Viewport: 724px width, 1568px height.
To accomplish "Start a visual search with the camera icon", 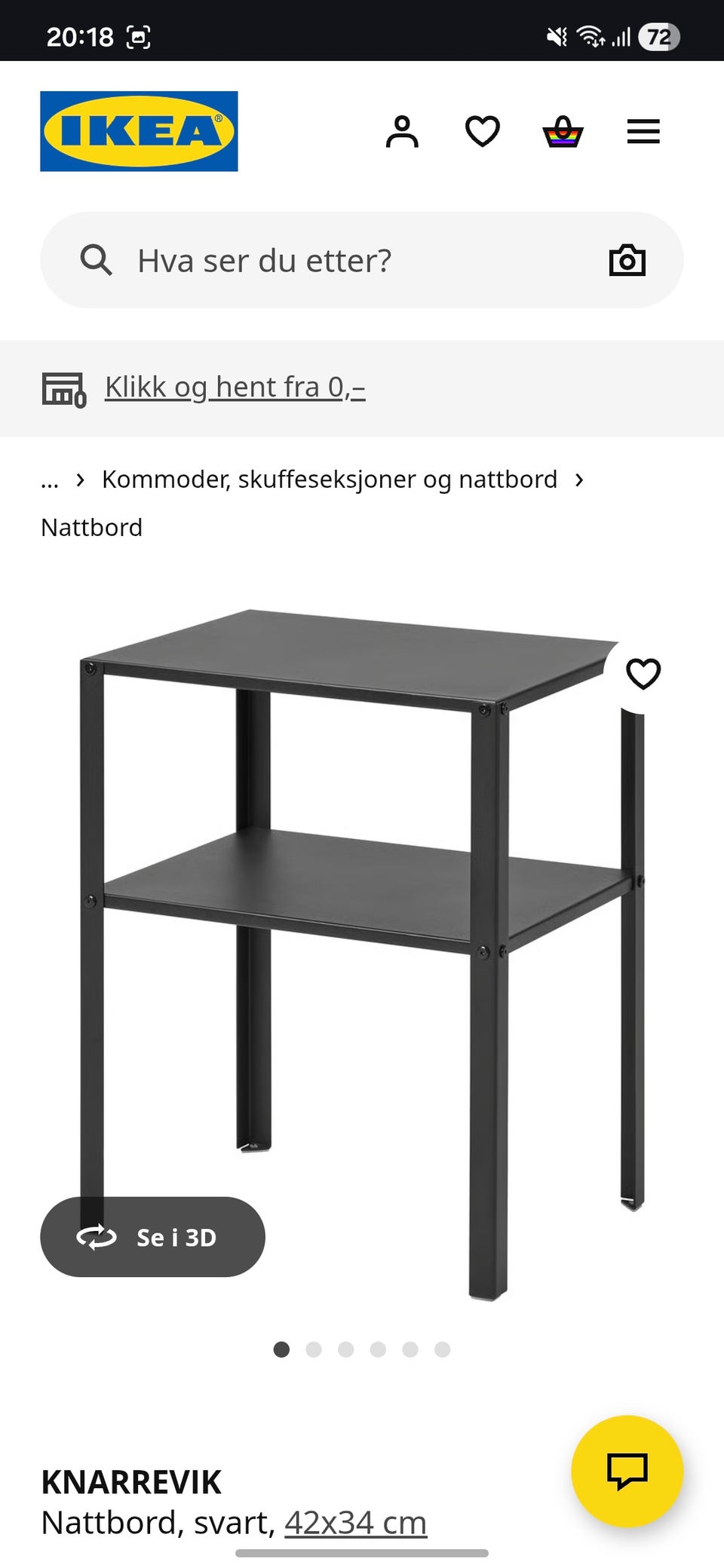I will point(627,259).
